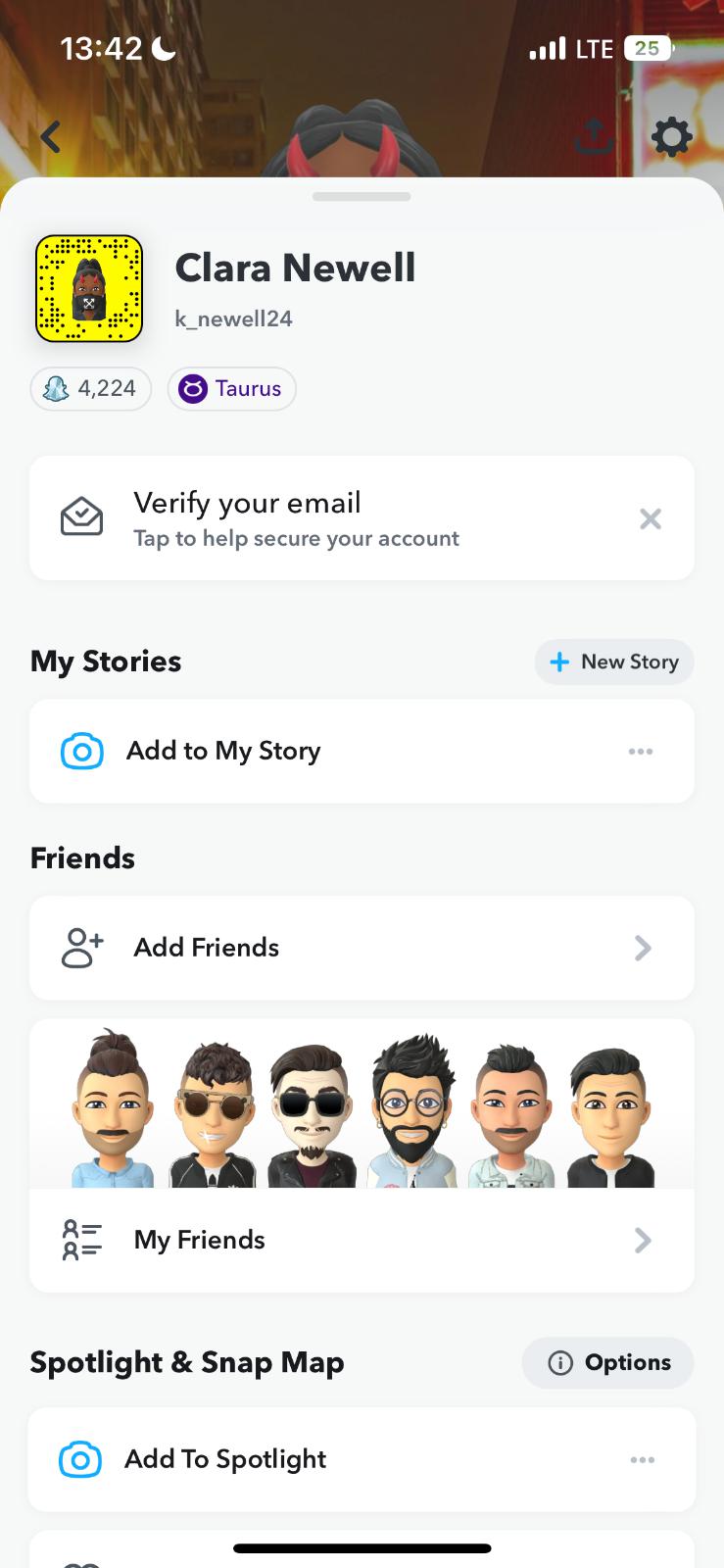
Task: Choose Add To Spotlight
Action: pyautogui.click(x=225, y=1459)
